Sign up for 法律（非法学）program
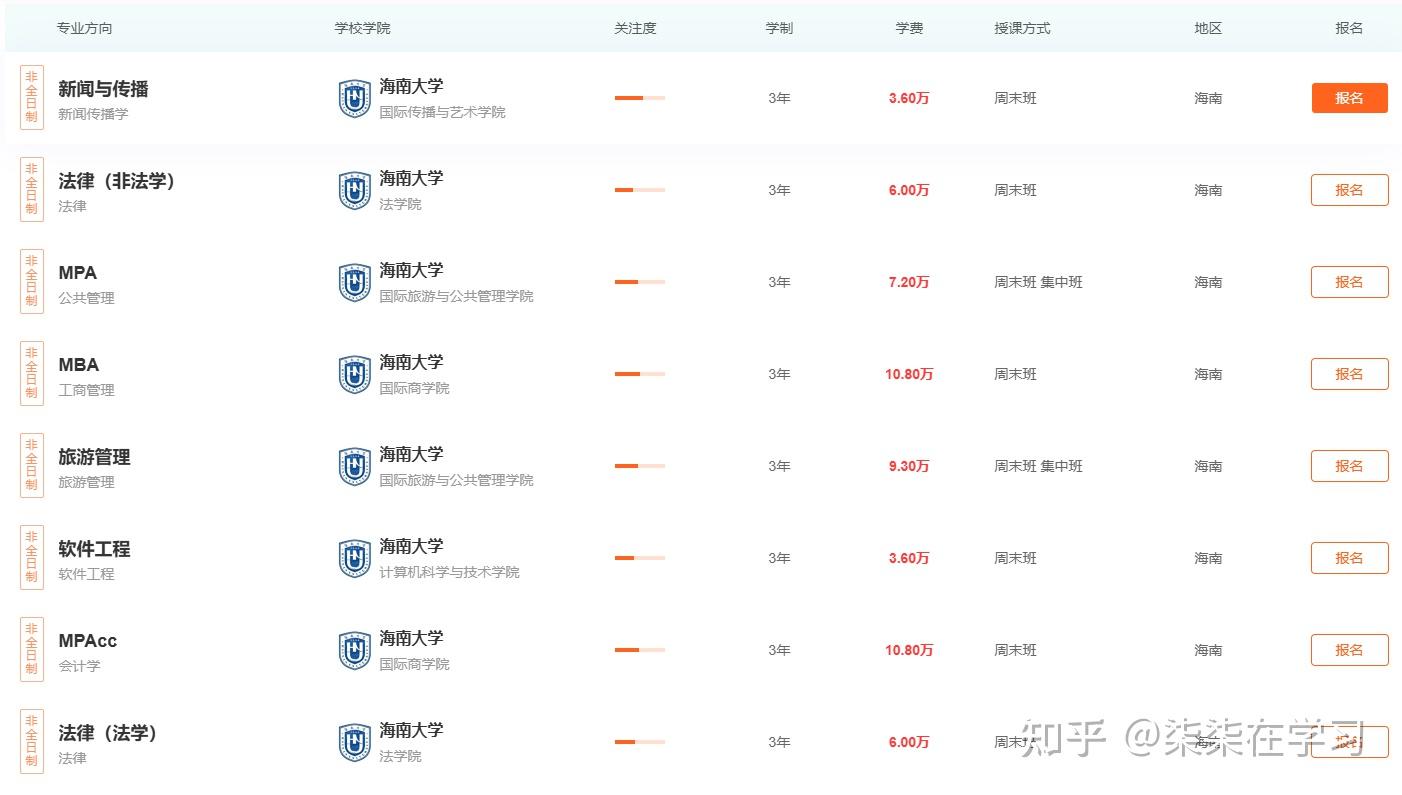 (x=1349, y=190)
